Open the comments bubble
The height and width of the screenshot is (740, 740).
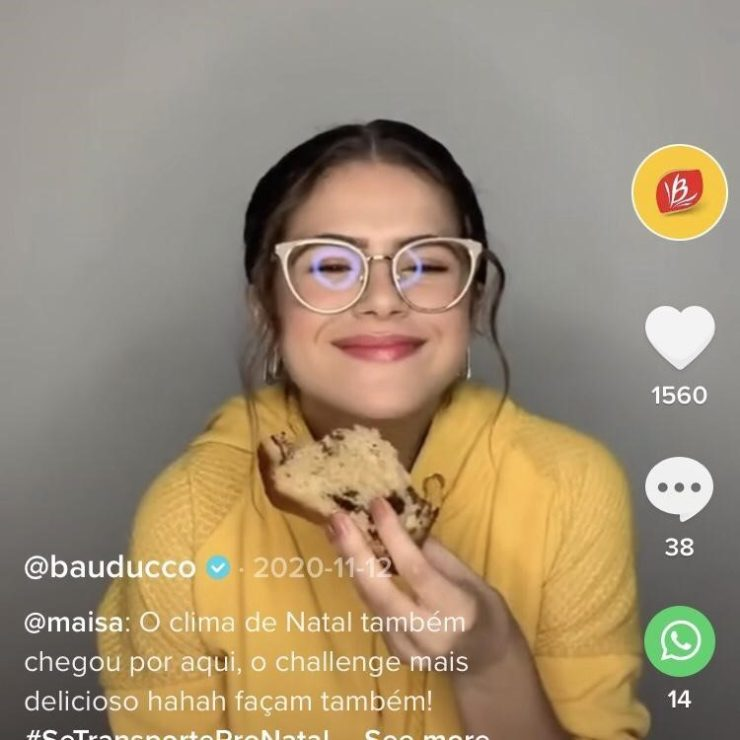click(679, 490)
